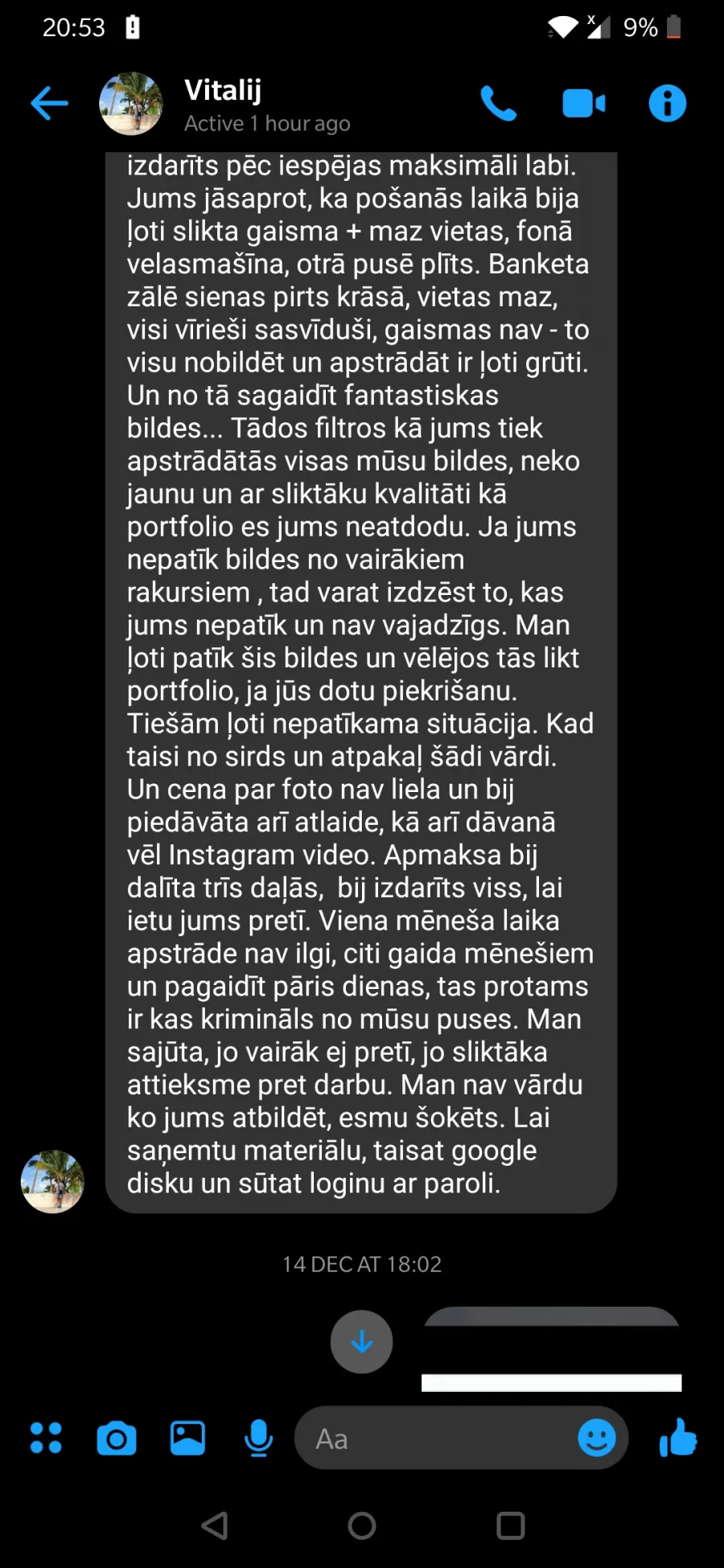
Task: Record a voice message with microphone
Action: [258, 1438]
